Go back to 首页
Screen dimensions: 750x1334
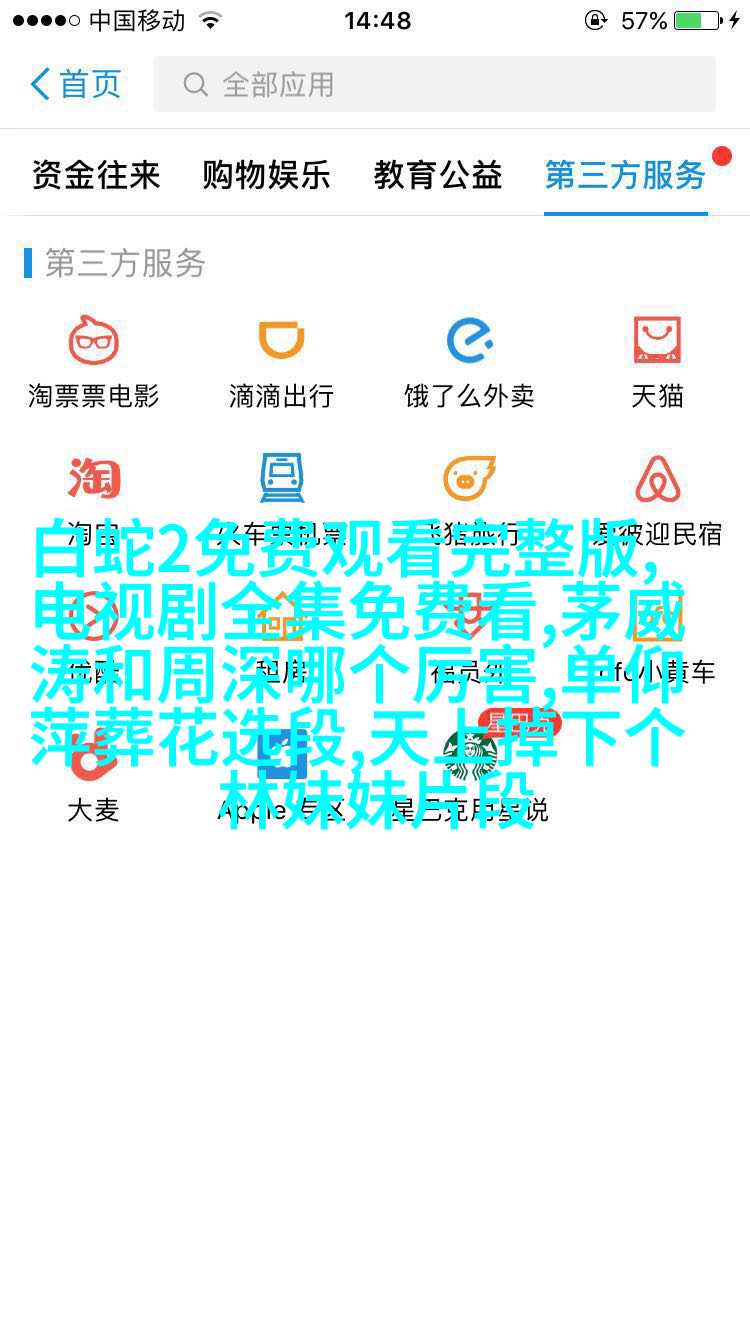click(x=76, y=84)
